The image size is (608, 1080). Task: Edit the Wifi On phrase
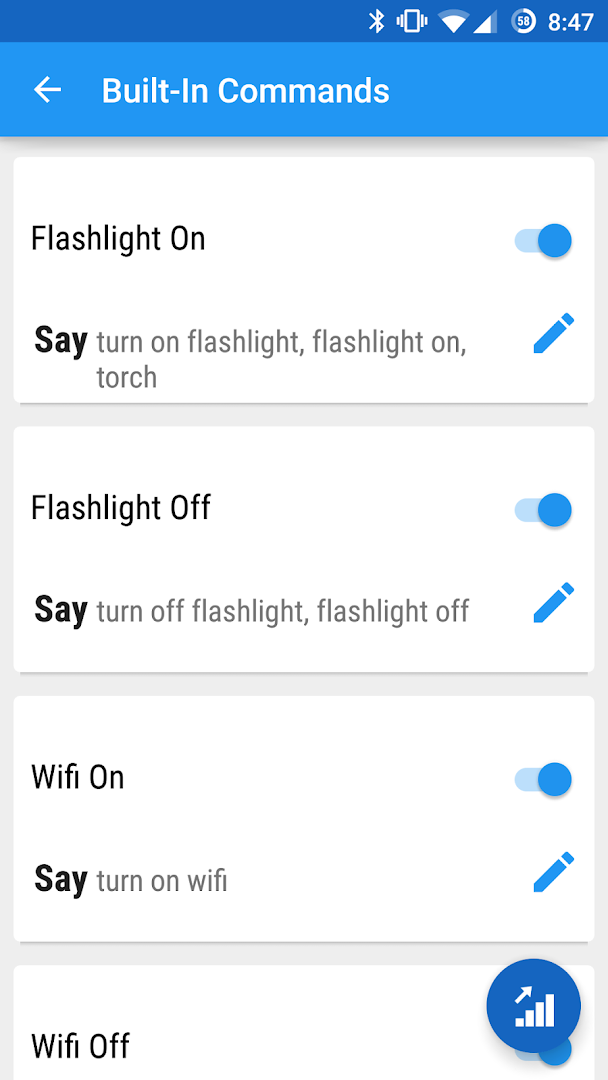(x=553, y=872)
